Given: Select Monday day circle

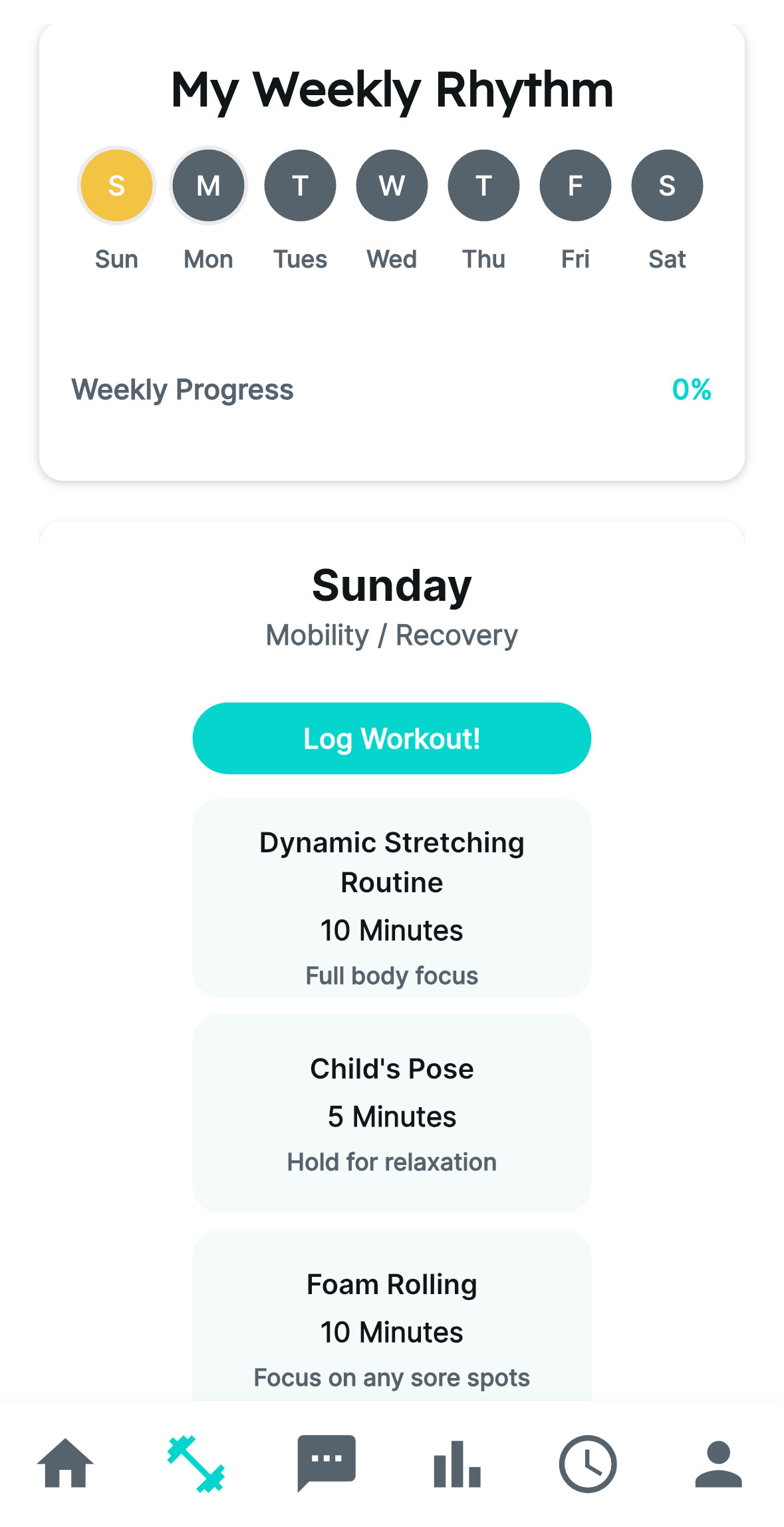Looking at the screenshot, I should tap(208, 186).
